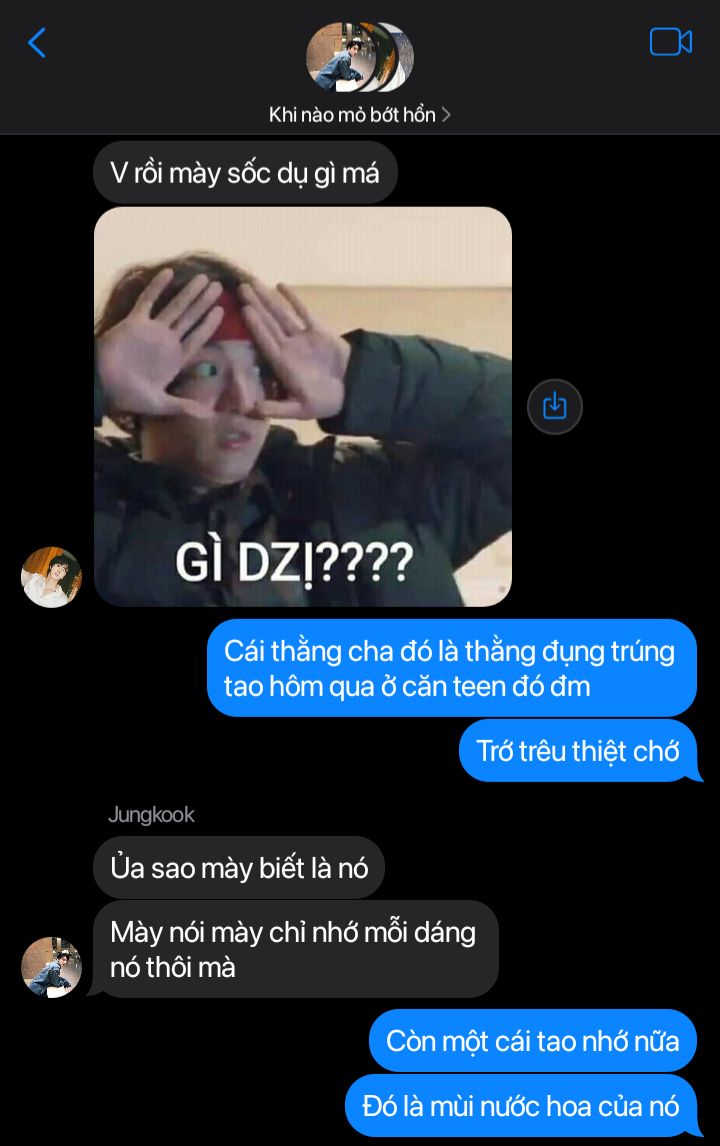Image resolution: width=720 pixels, height=1146 pixels.
Task: Open the GÌ DZỊ???? picture in full view
Action: pyautogui.click(x=302, y=406)
